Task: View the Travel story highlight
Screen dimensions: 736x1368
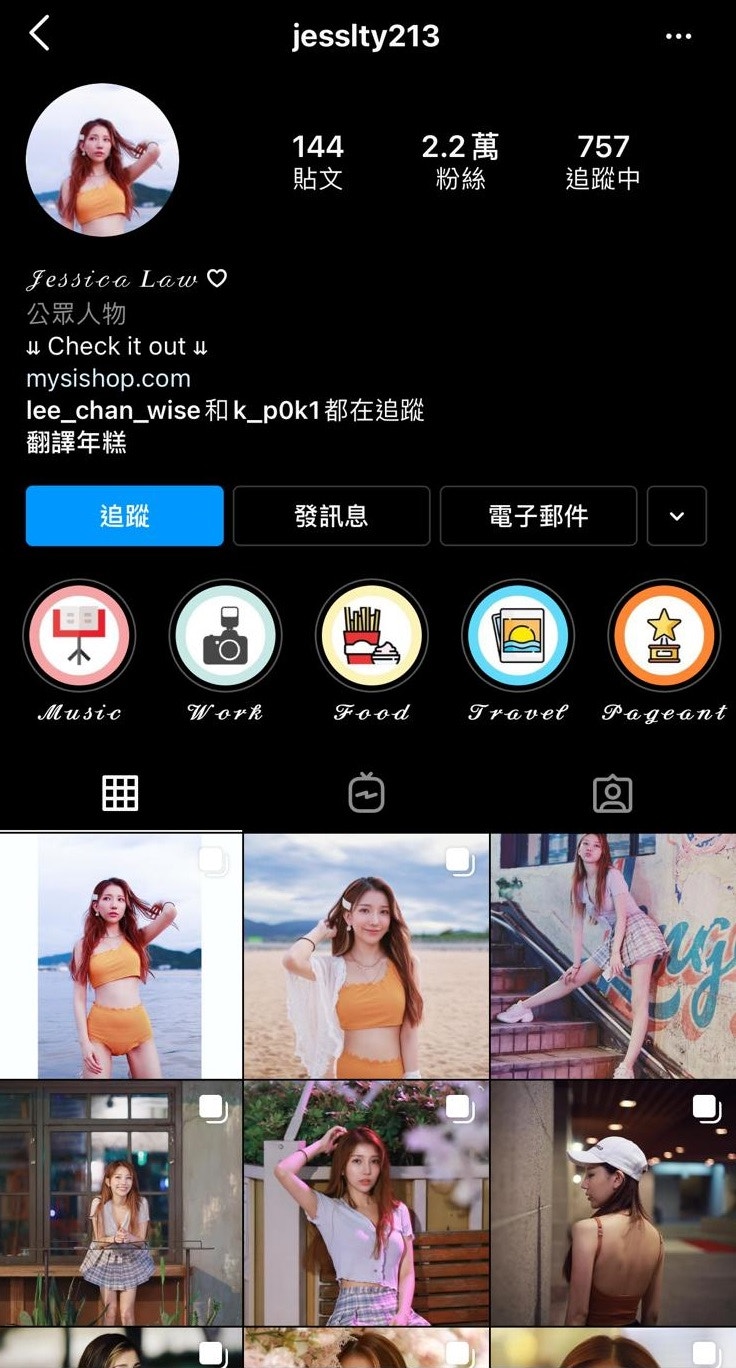Action: click(x=518, y=636)
